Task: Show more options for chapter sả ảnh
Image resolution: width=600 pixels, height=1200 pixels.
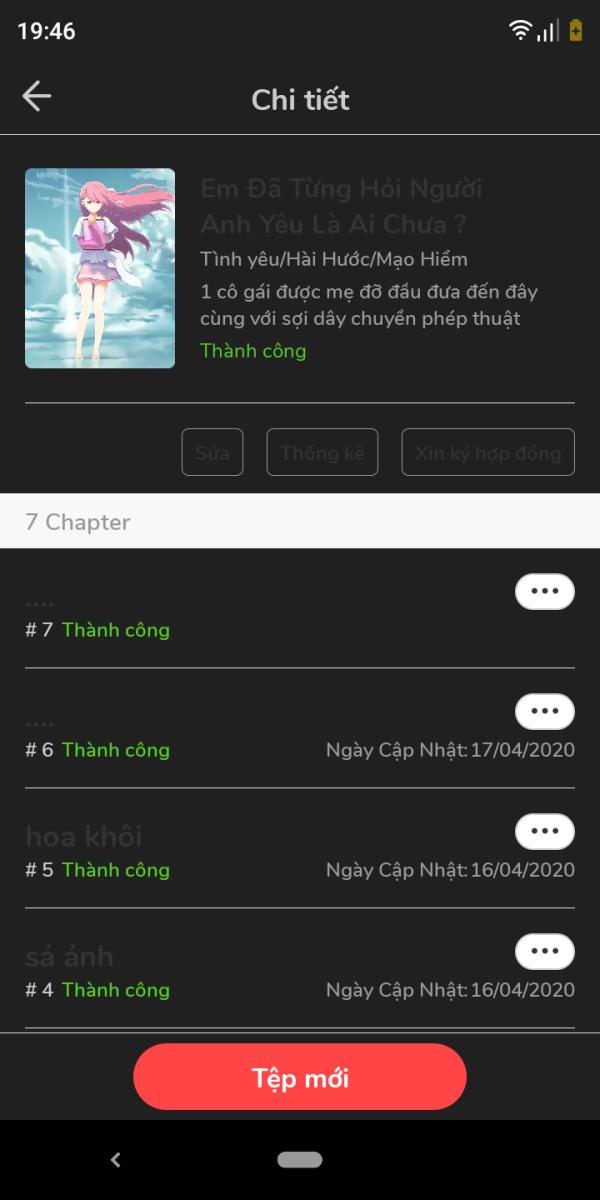Action: 544,951
